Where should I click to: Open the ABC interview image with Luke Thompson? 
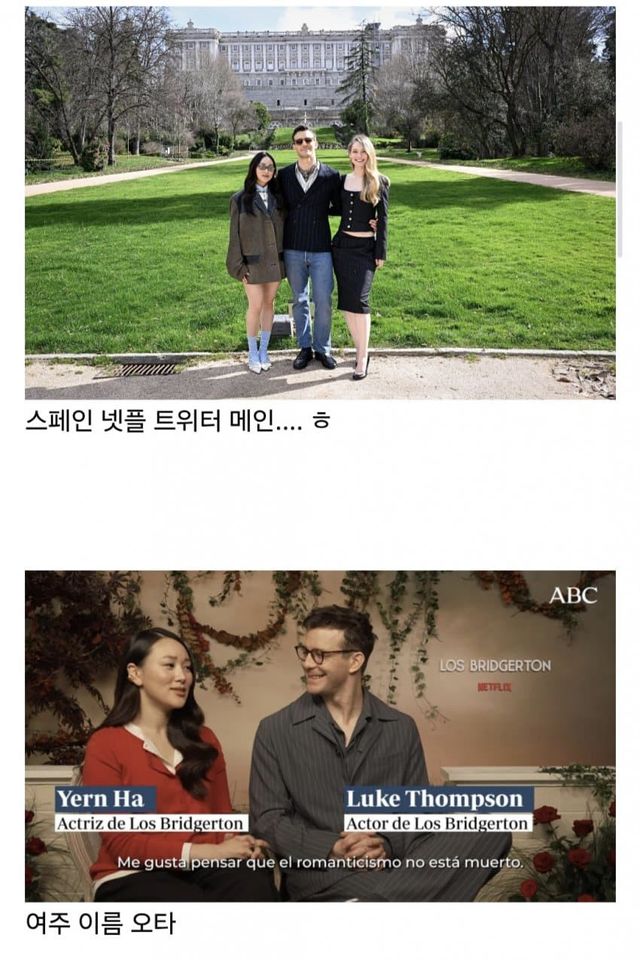point(320,736)
